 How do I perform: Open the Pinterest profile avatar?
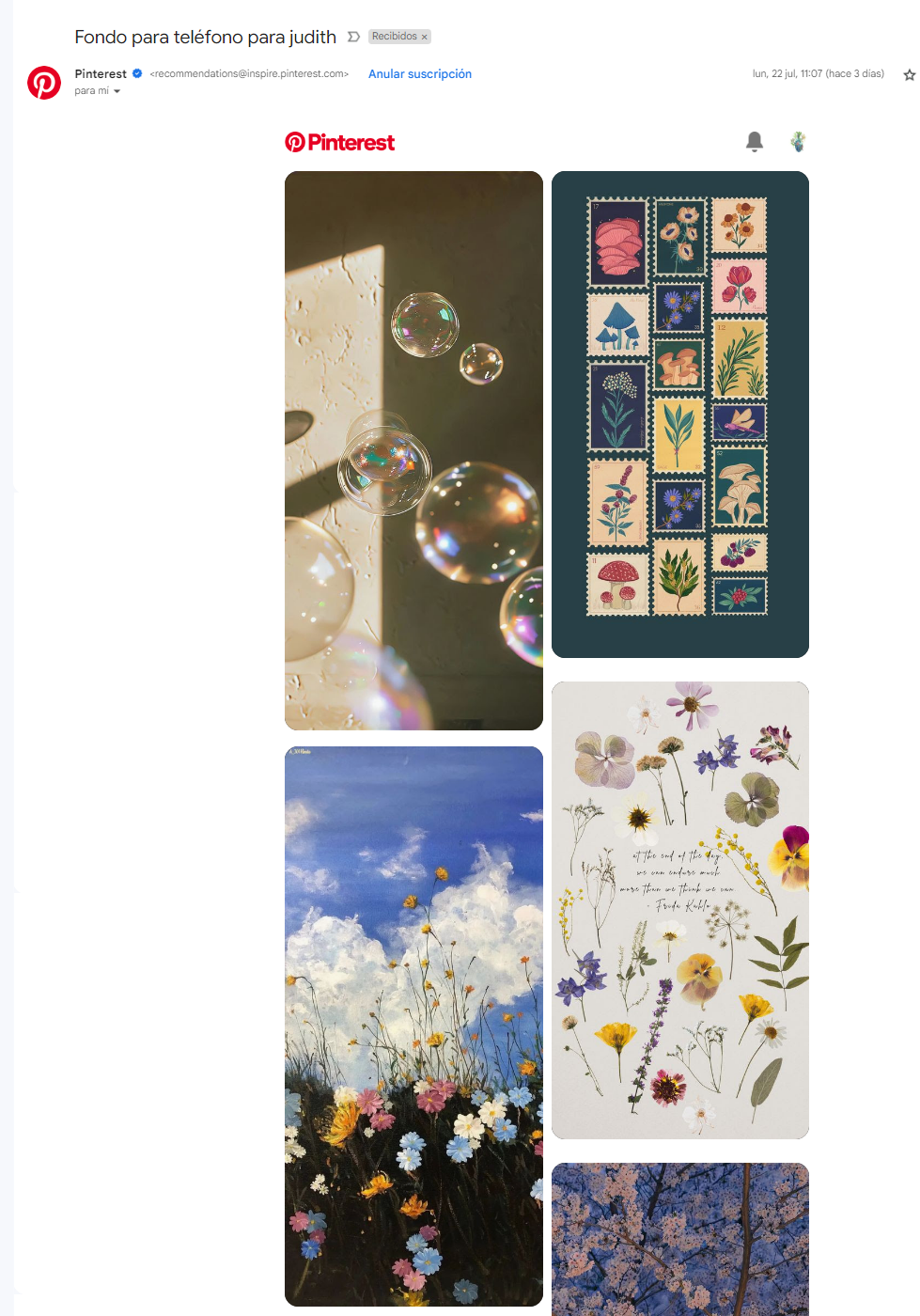pyautogui.click(x=798, y=142)
